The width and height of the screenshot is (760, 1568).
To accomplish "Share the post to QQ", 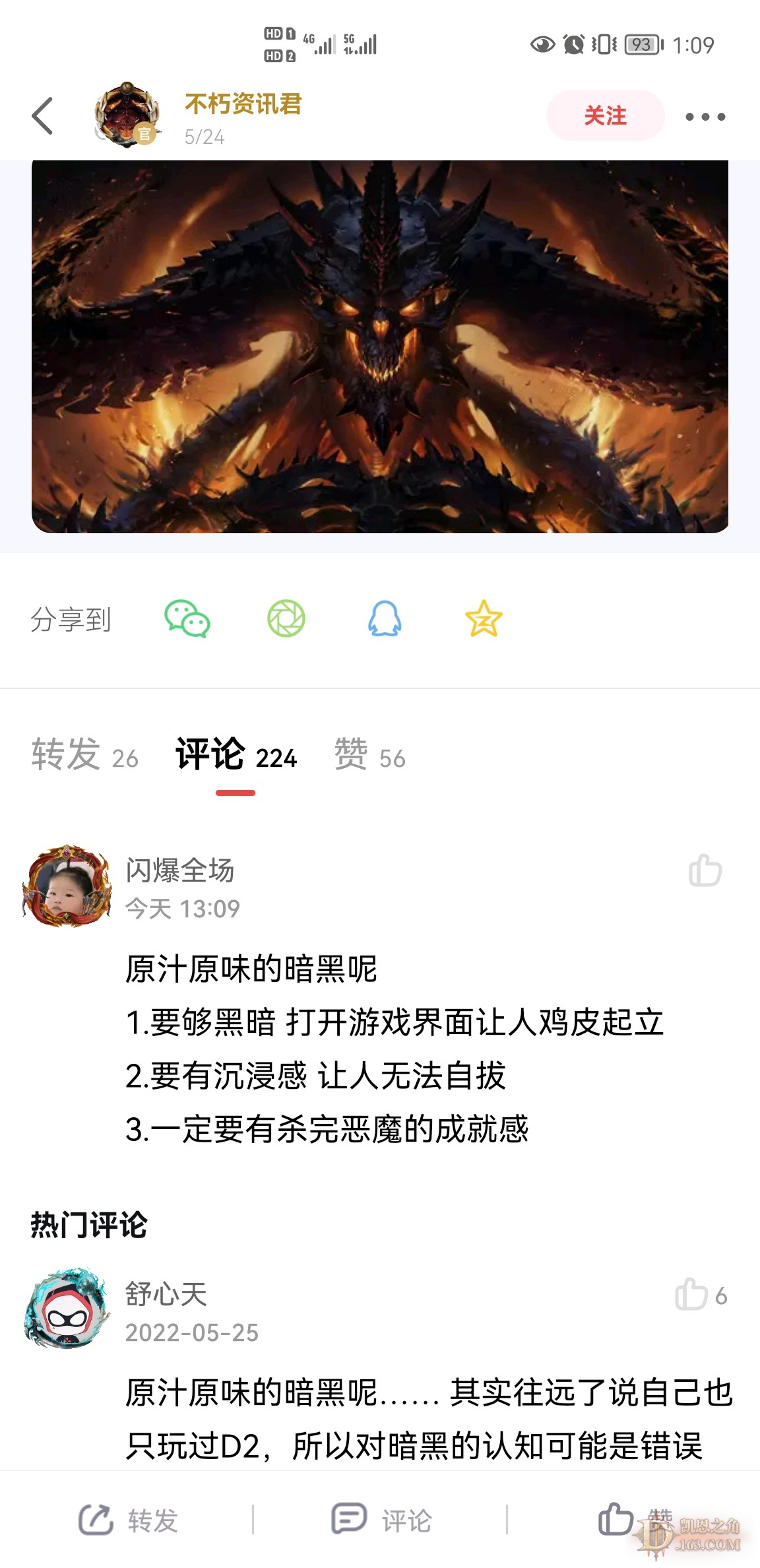I will (385, 619).
